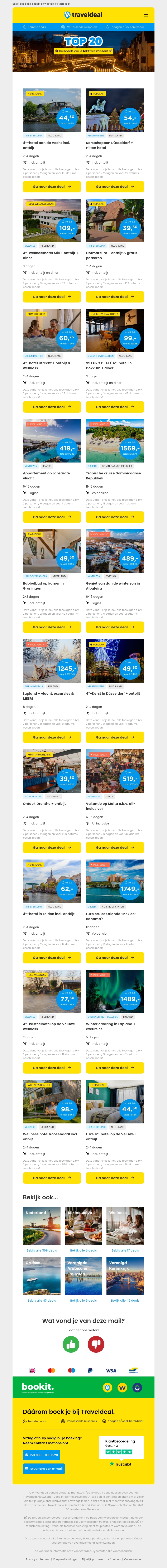Tap the TOP 20 banner
The image size is (167, 1568).
(83, 44)
